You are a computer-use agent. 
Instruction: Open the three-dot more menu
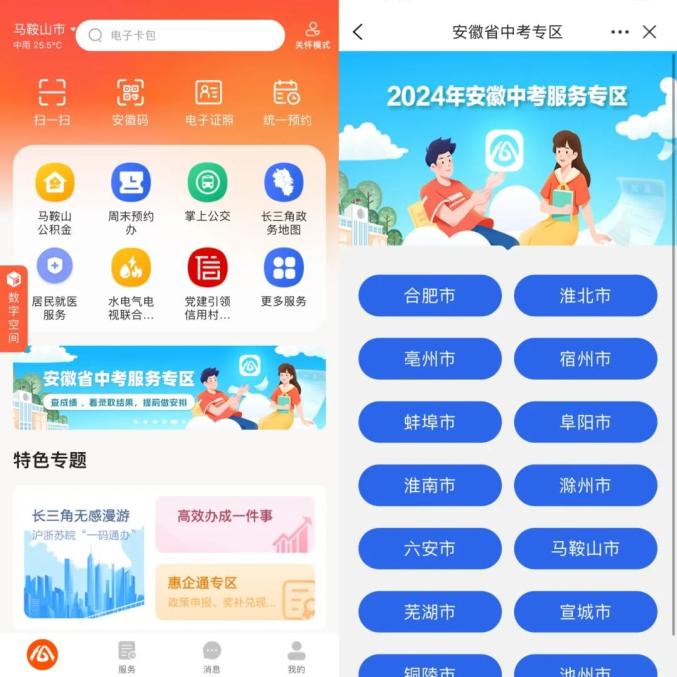tap(620, 32)
